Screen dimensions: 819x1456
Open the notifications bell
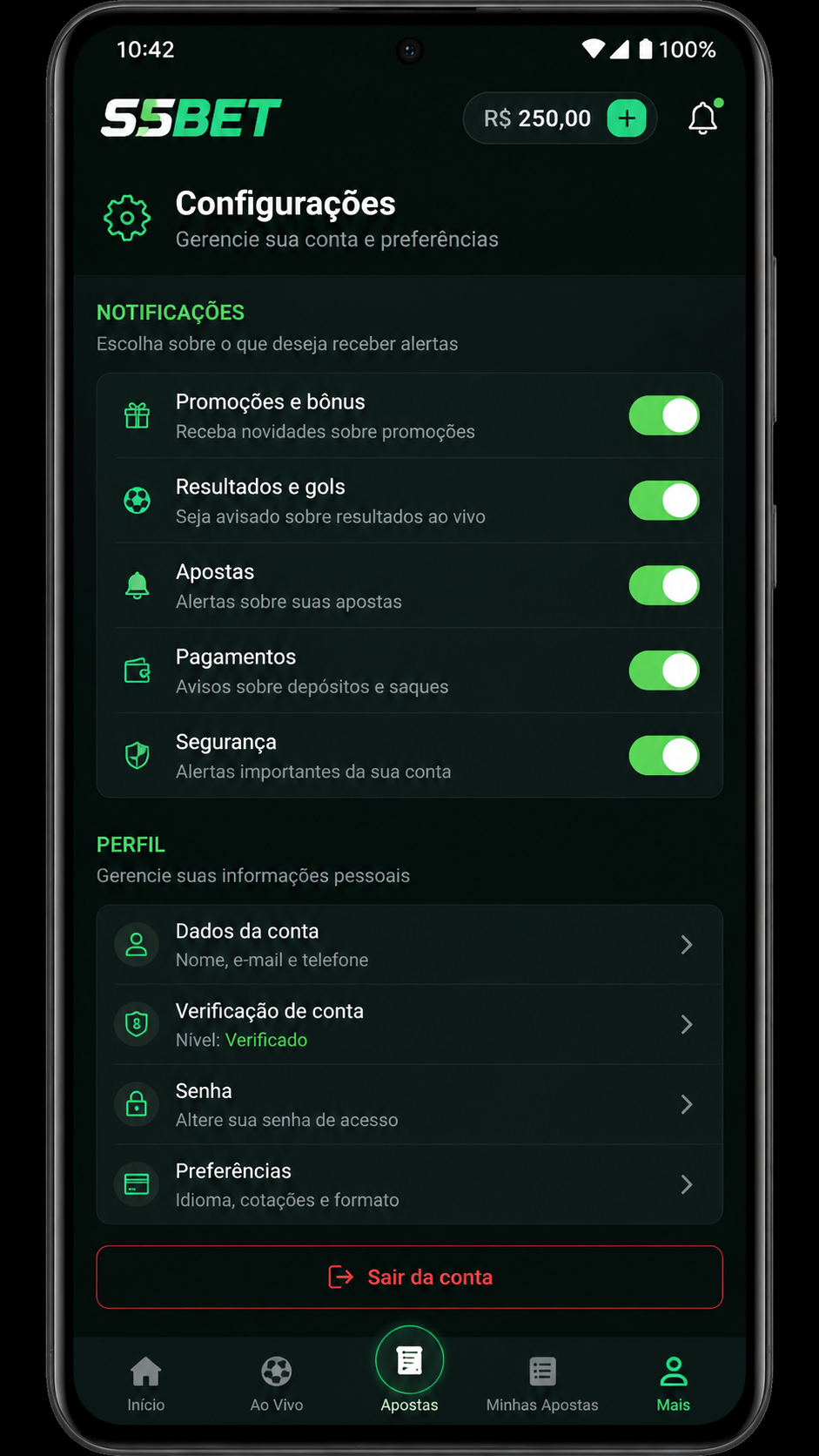703,118
